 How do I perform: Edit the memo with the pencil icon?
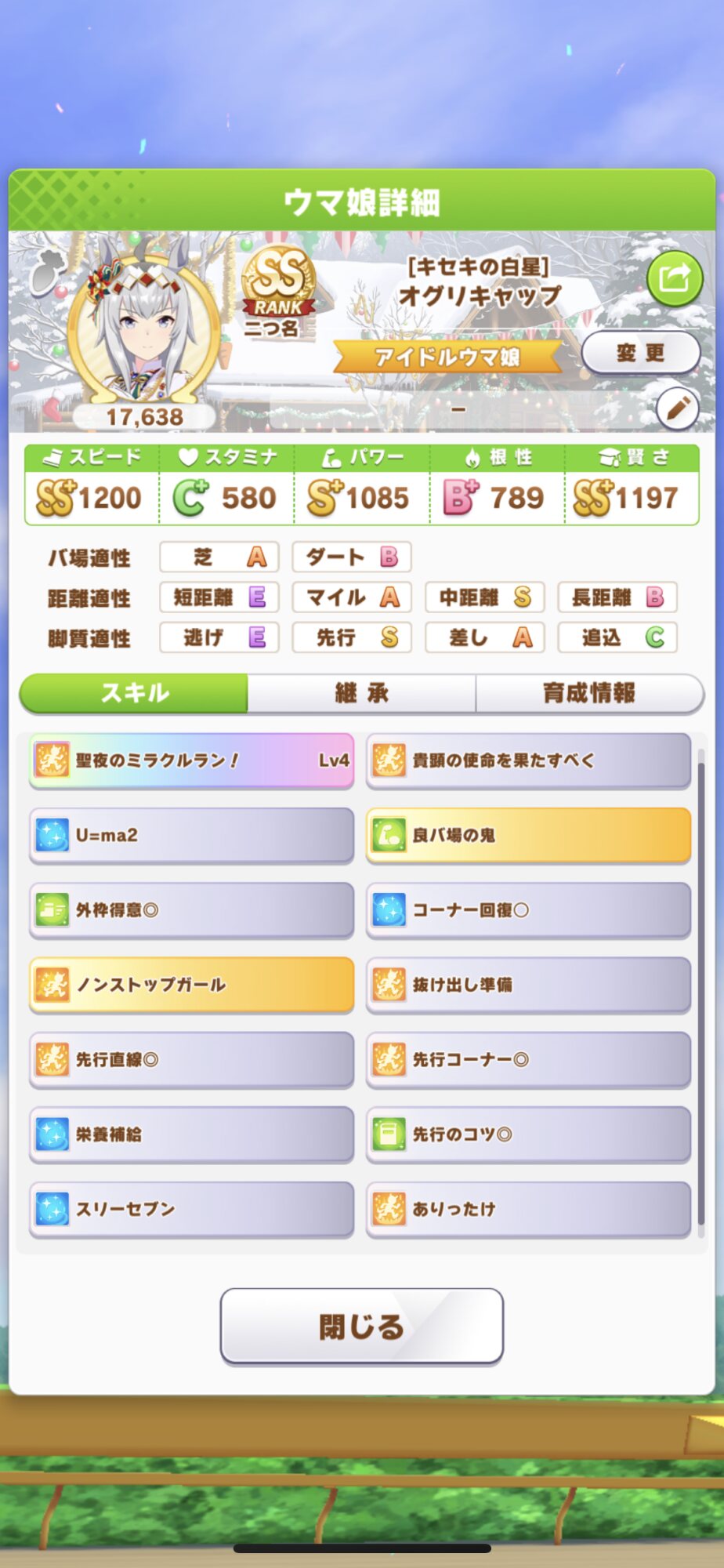coord(677,408)
